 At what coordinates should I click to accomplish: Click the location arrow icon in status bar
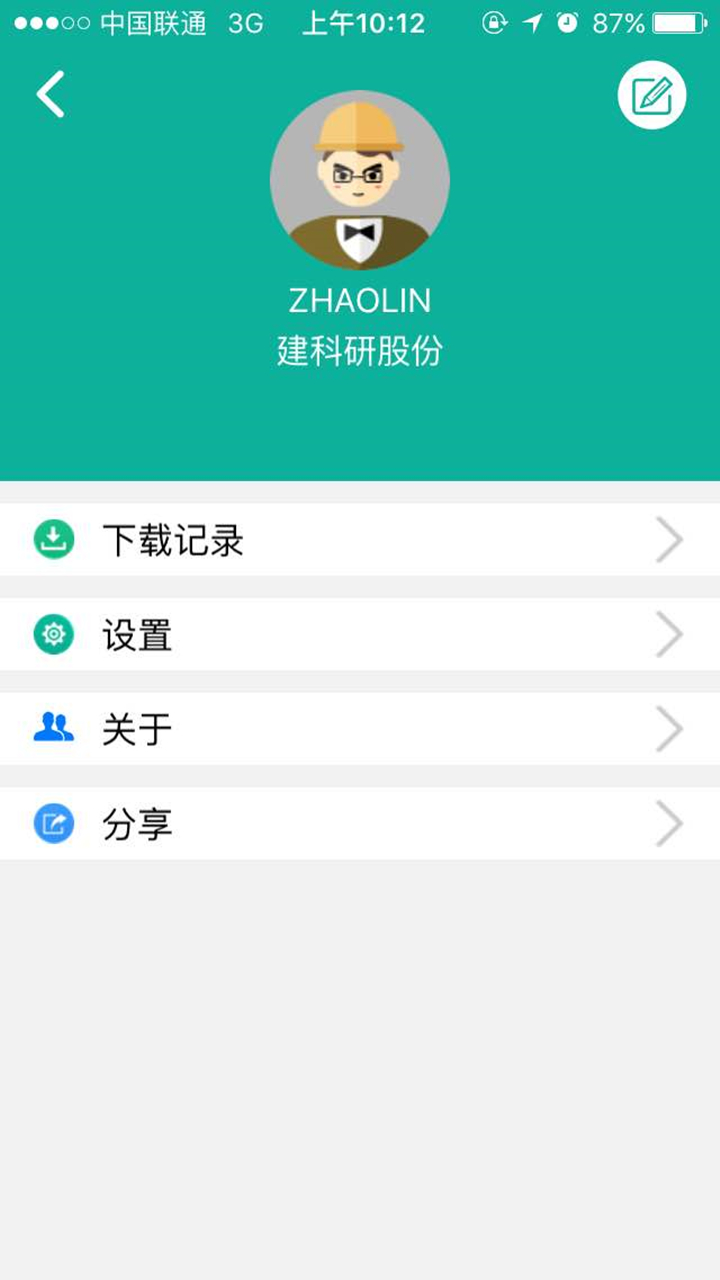coord(533,25)
